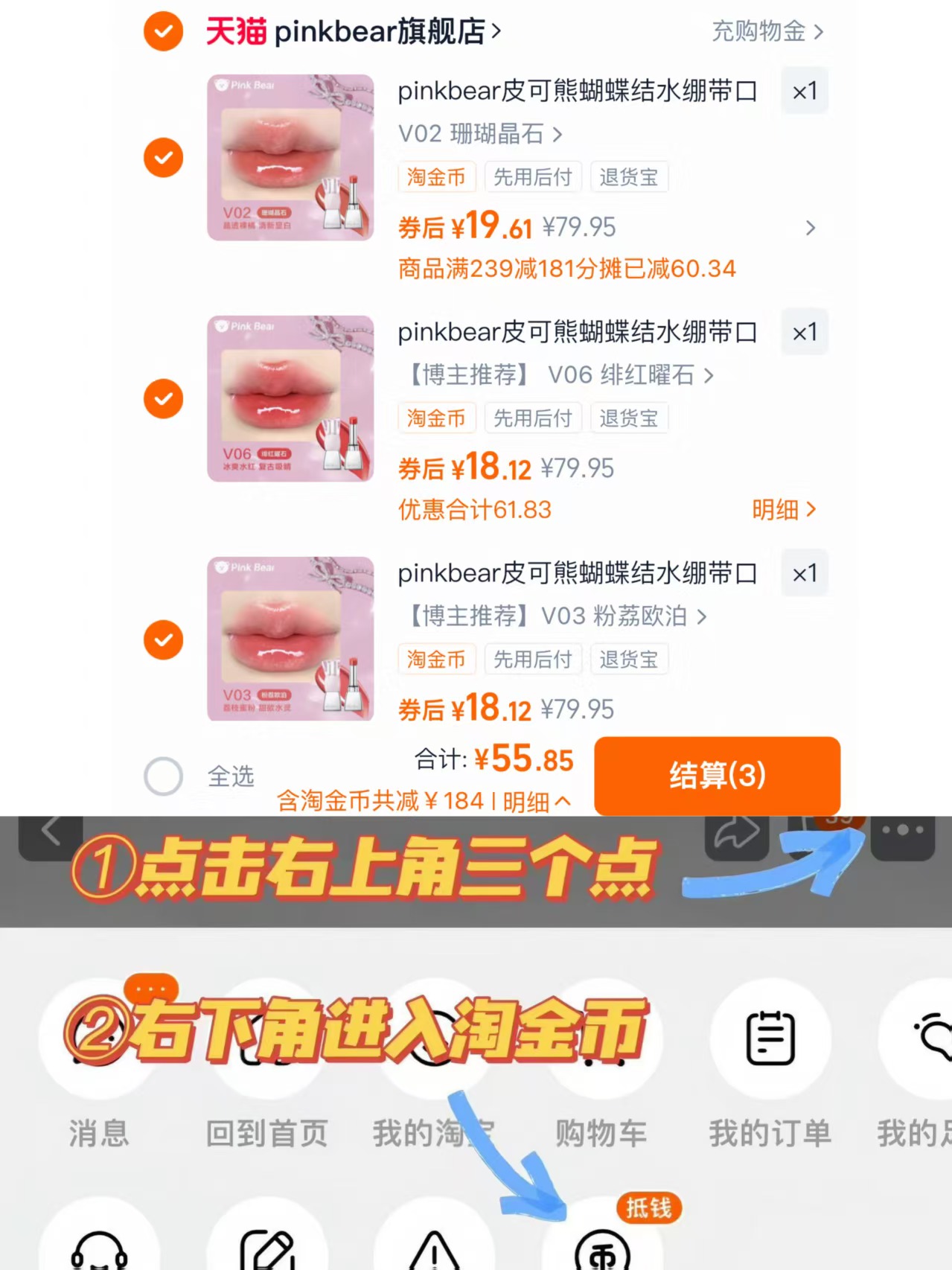Uncheck the V02 珊瑚晶石 item checkbox

click(x=163, y=158)
